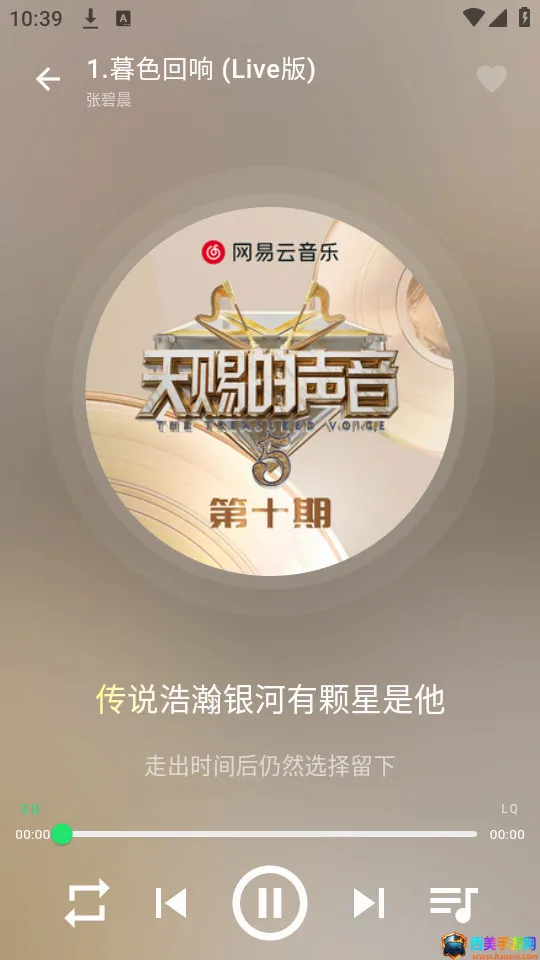The height and width of the screenshot is (960, 540).
Task: Favorite this song with the heart icon
Action: (x=492, y=79)
